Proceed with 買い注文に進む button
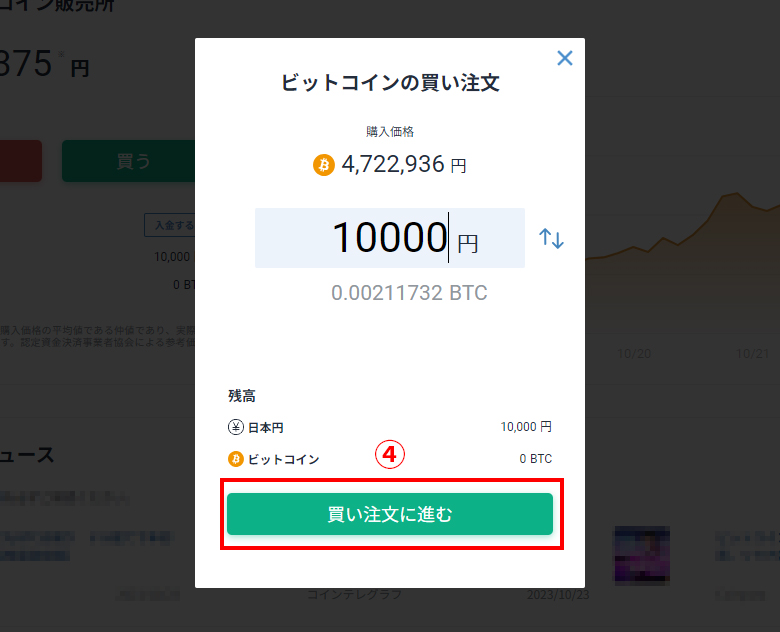Viewport: 780px width, 632px height. click(390, 514)
